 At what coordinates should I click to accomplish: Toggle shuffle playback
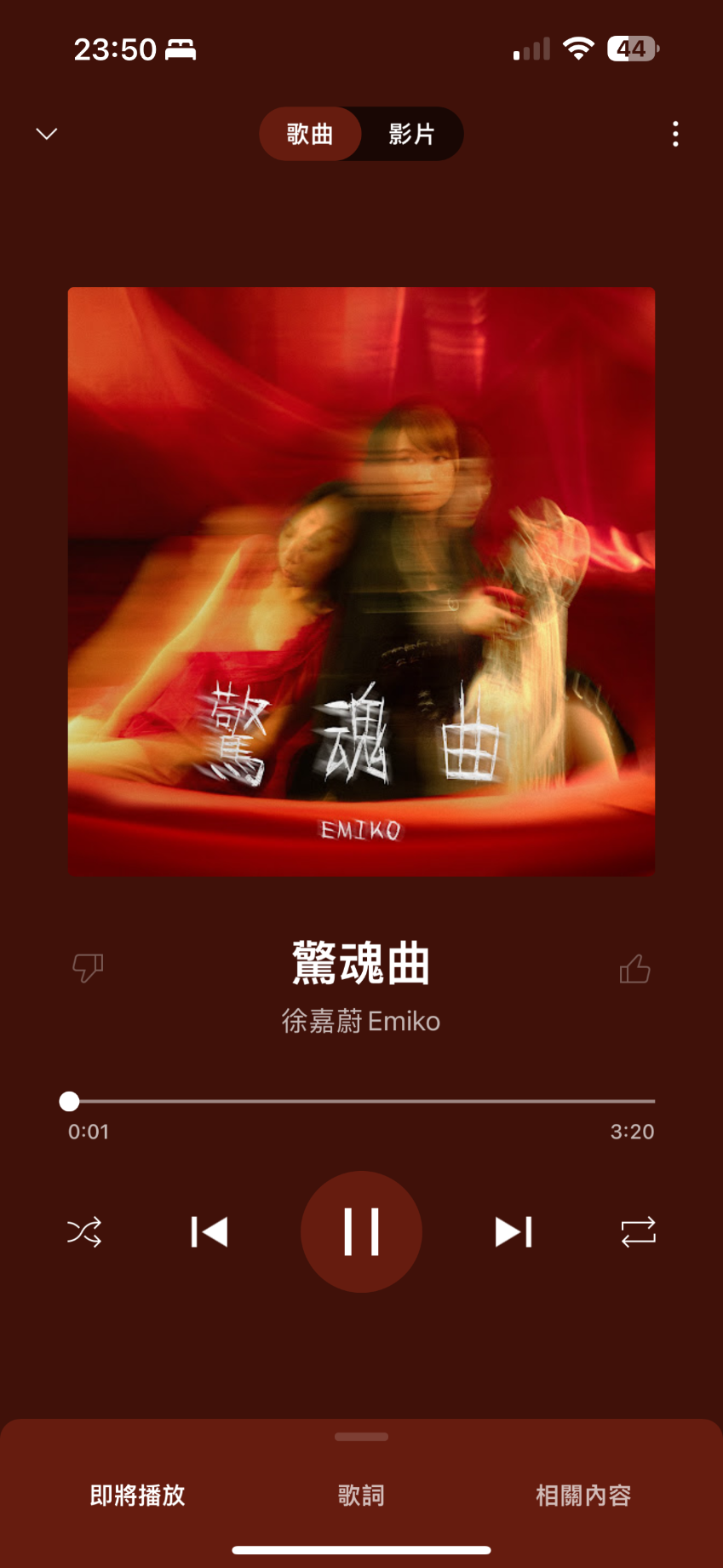[x=84, y=1231]
